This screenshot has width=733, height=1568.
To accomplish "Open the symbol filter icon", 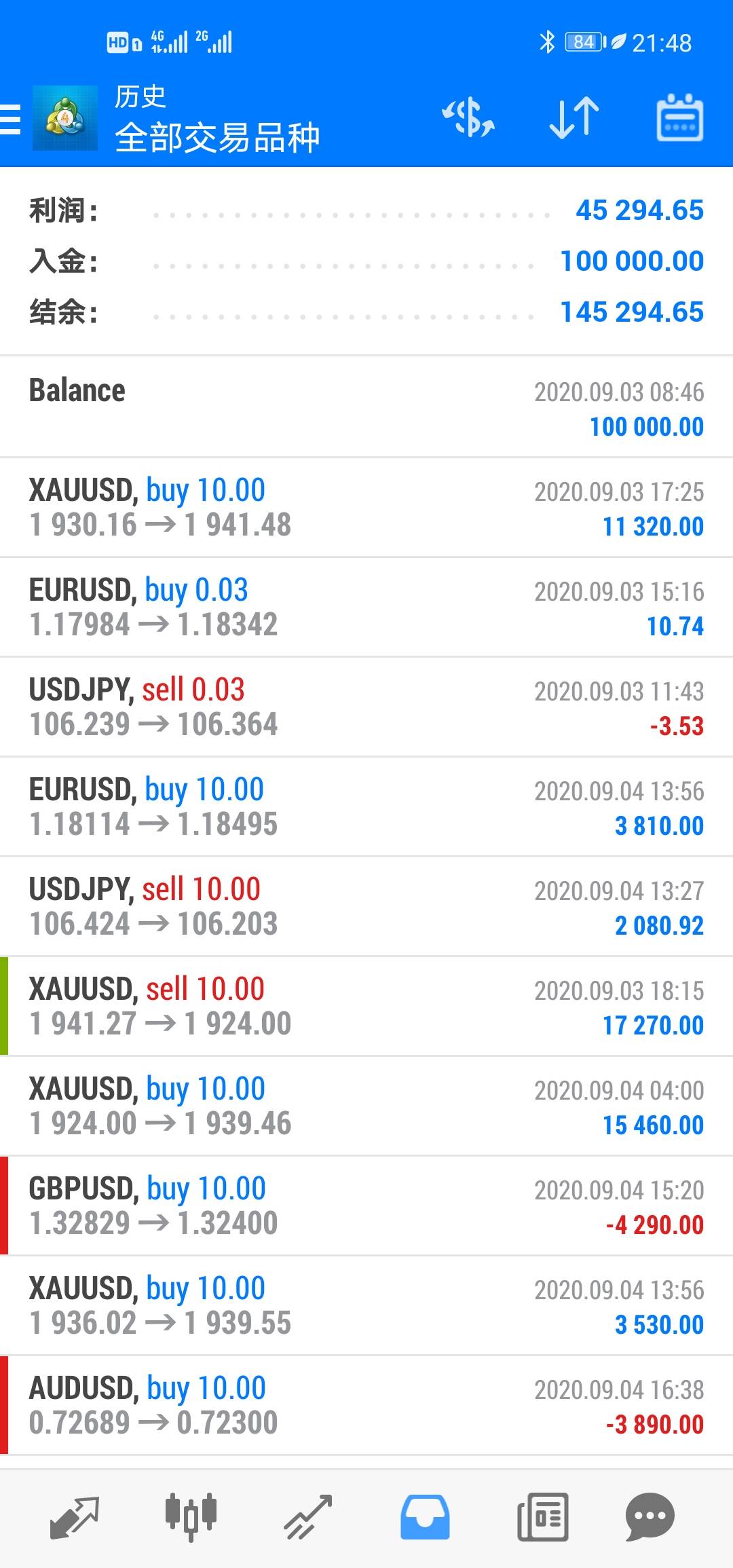I will pos(468,118).
